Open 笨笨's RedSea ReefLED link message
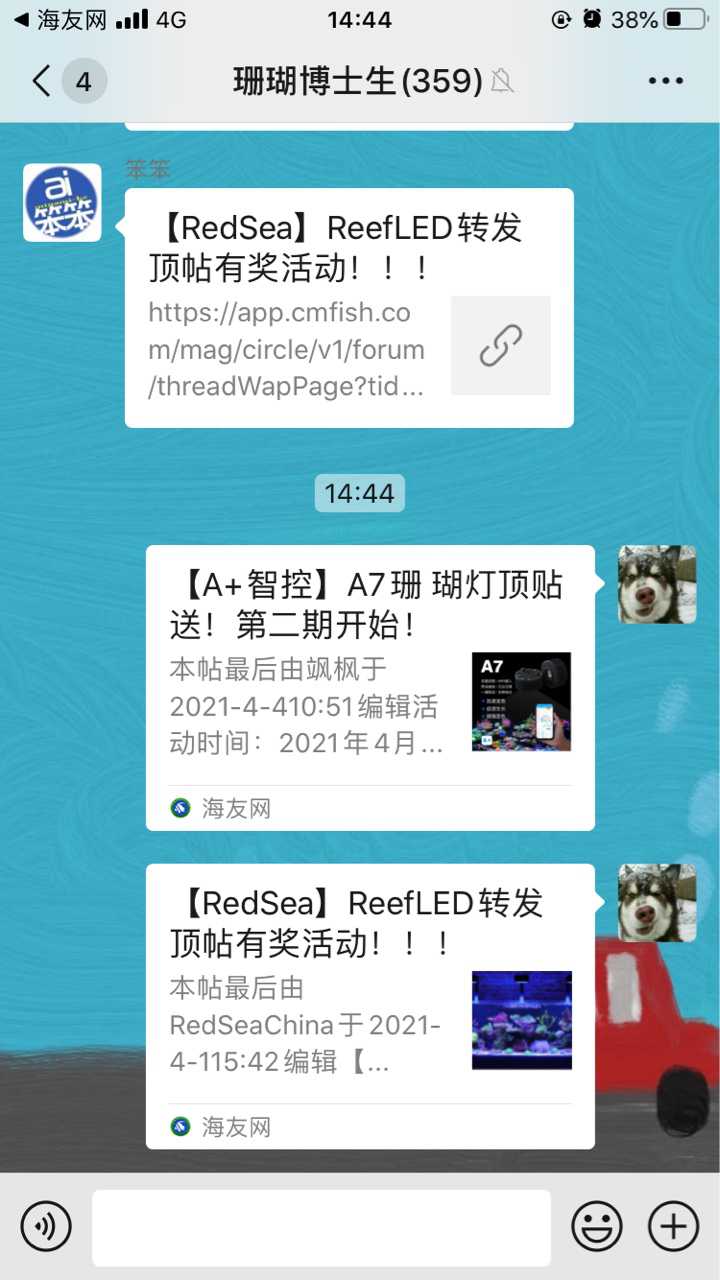 [349, 308]
